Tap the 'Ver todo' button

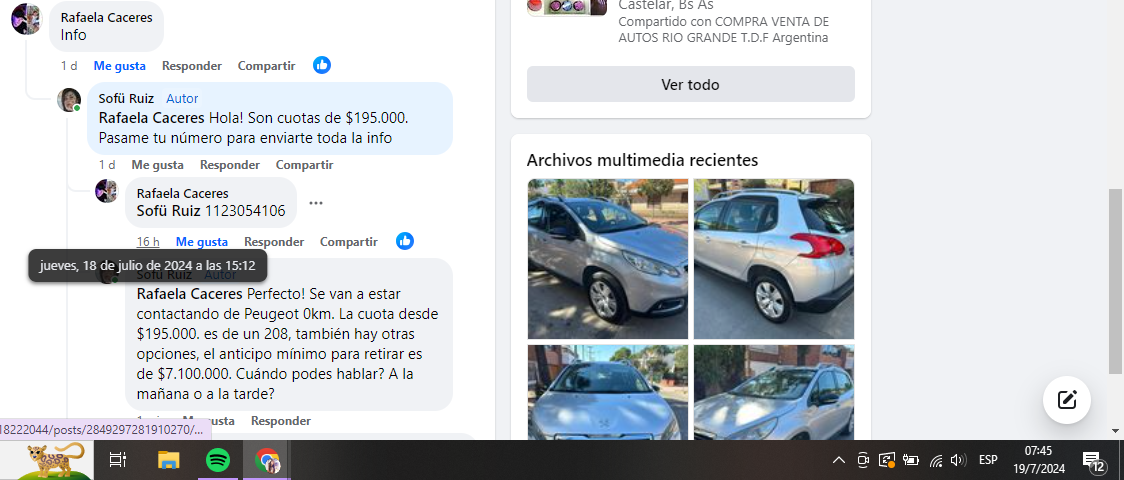(690, 84)
